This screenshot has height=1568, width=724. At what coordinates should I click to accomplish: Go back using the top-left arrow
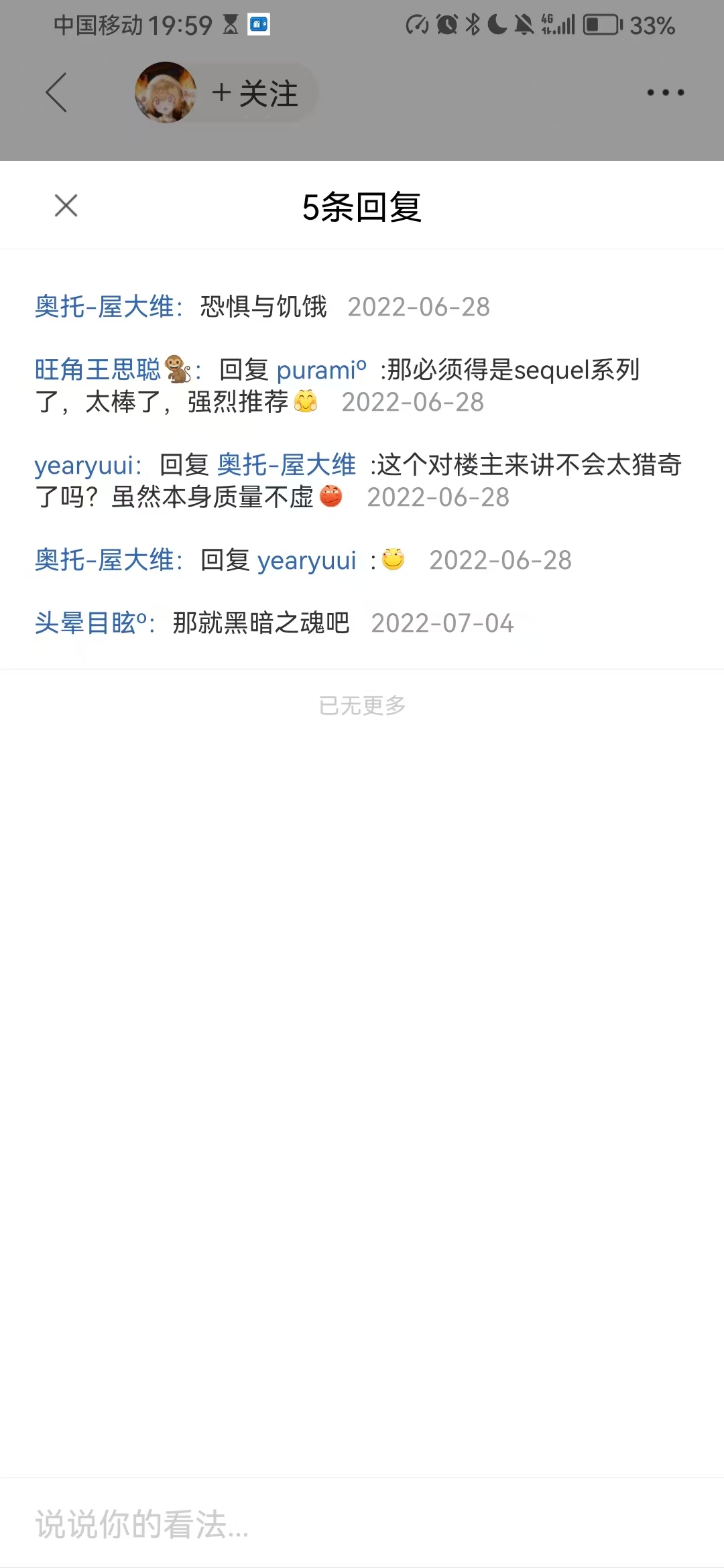57,92
